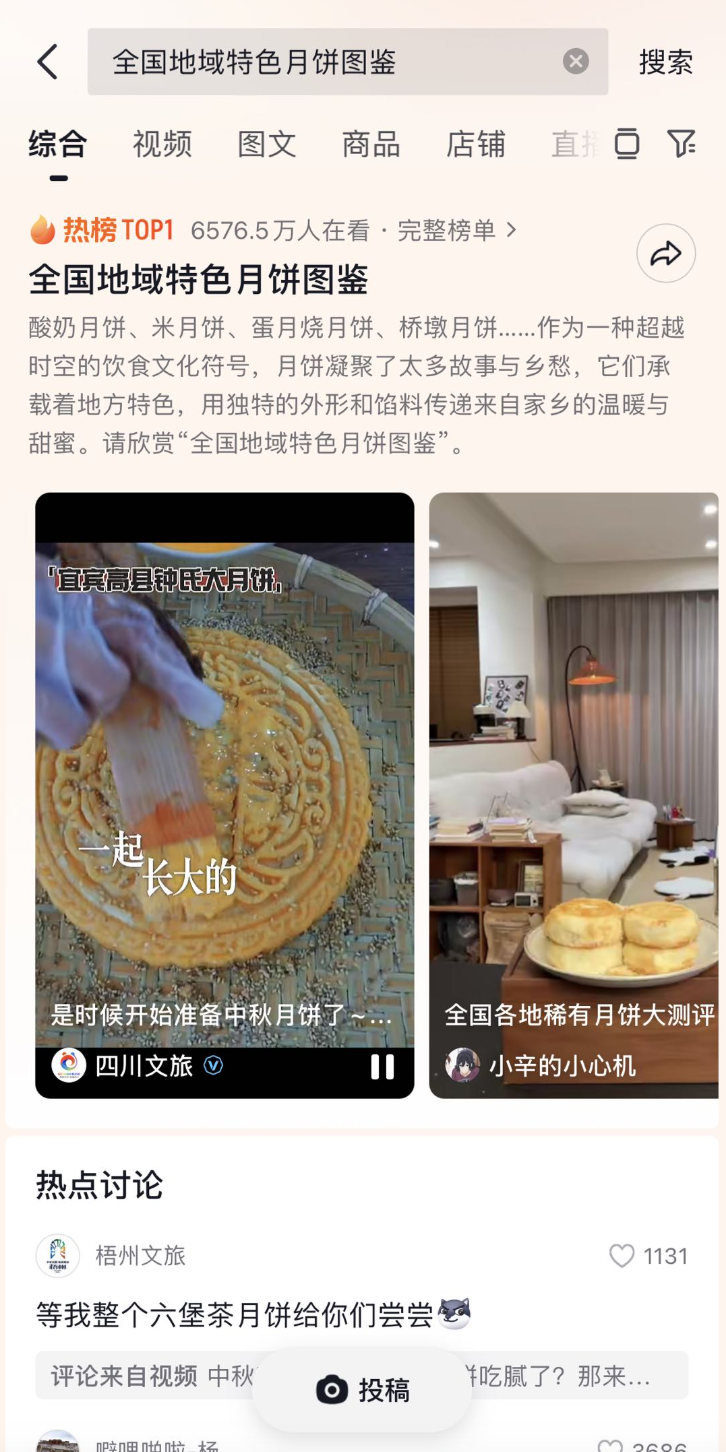This screenshot has height=1452, width=726.
Task: Share the hot topic via arrow icon
Action: (x=666, y=254)
